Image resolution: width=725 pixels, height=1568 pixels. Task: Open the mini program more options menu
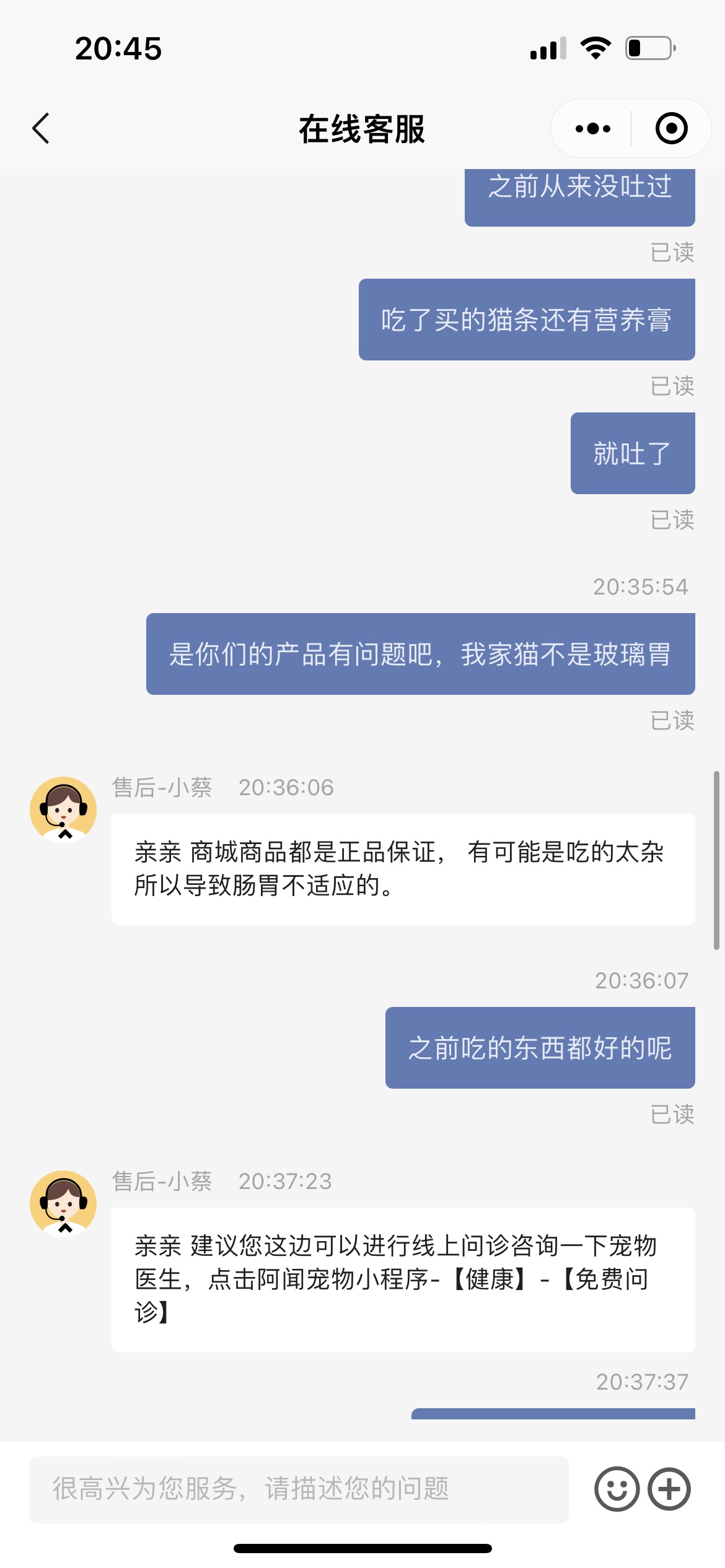(x=592, y=129)
